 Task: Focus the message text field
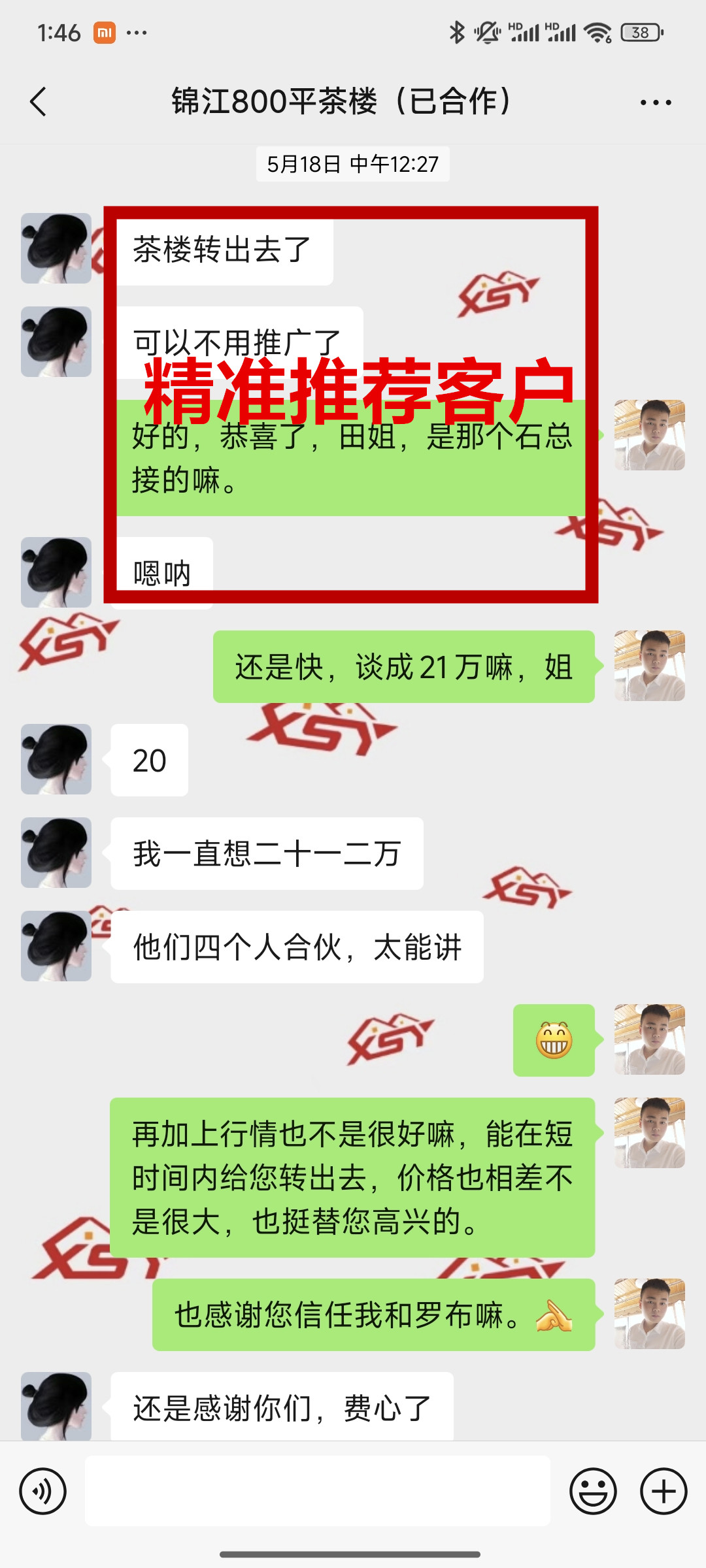(x=318, y=1491)
